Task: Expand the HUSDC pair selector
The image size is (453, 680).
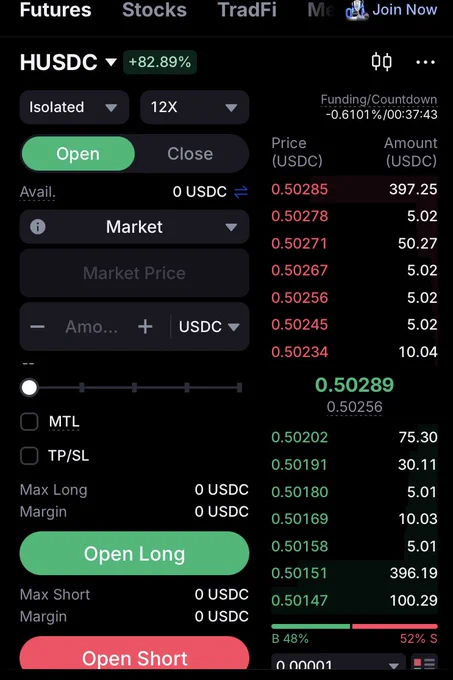Action: [x=68, y=62]
